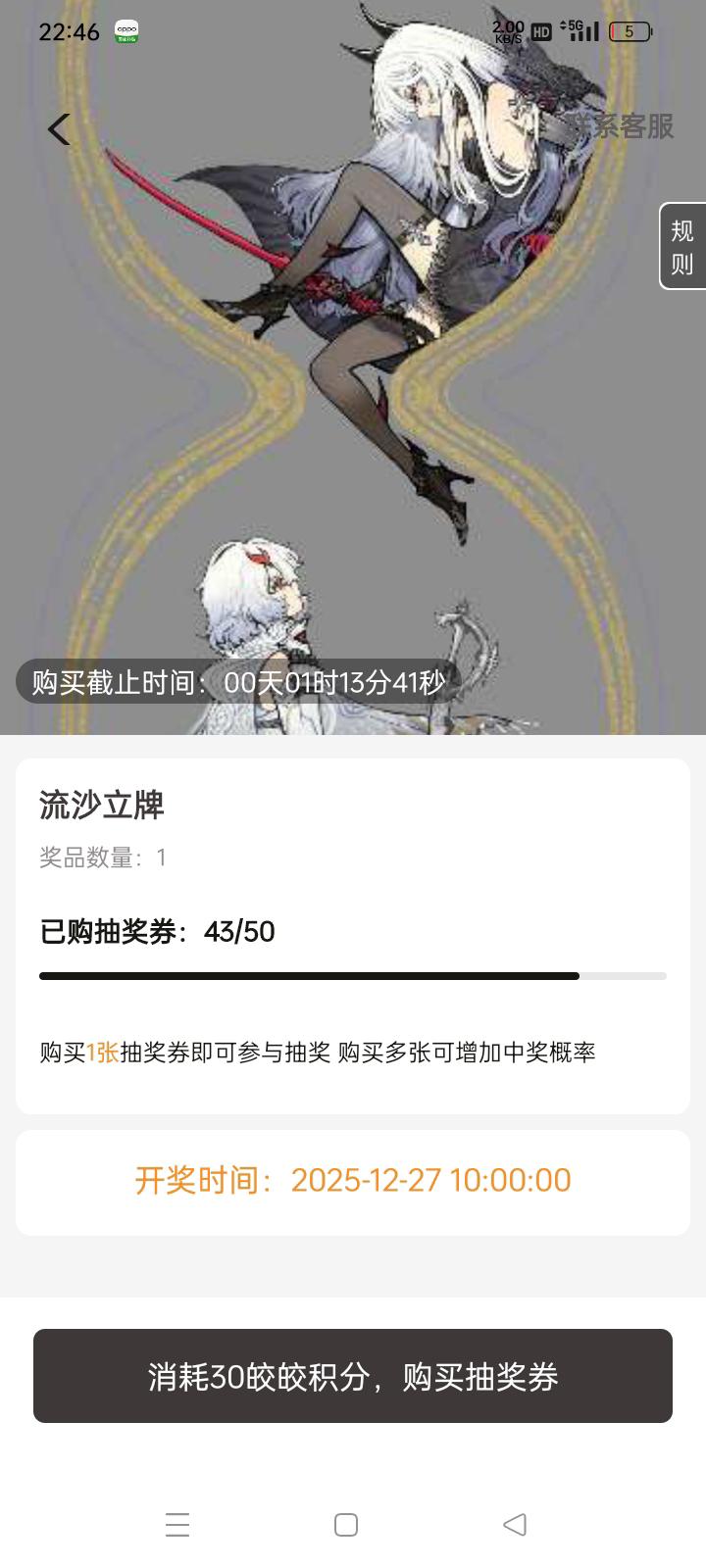Open the 规则 rules side tab
Image resolution: width=706 pixels, height=1568 pixels.
682,247
